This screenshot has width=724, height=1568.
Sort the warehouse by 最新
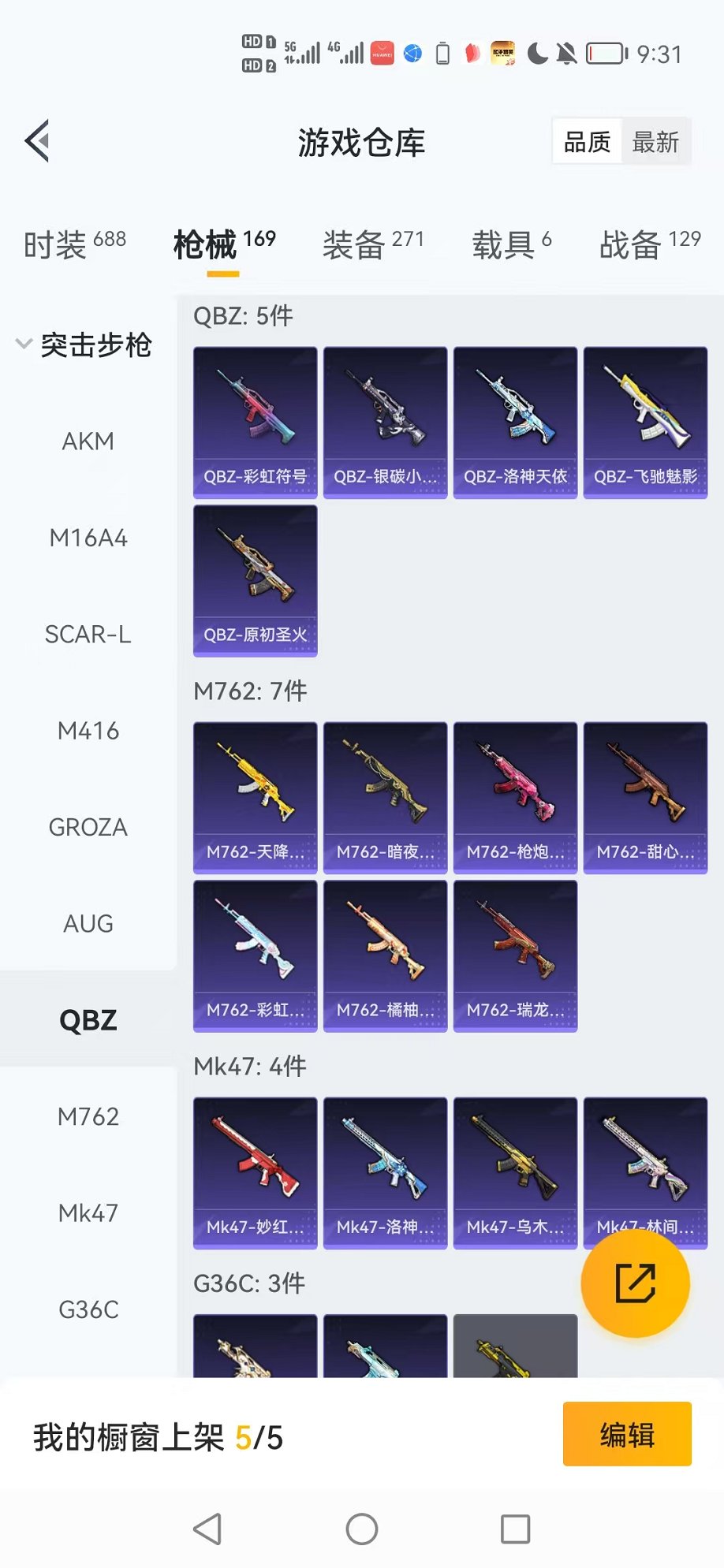655,142
